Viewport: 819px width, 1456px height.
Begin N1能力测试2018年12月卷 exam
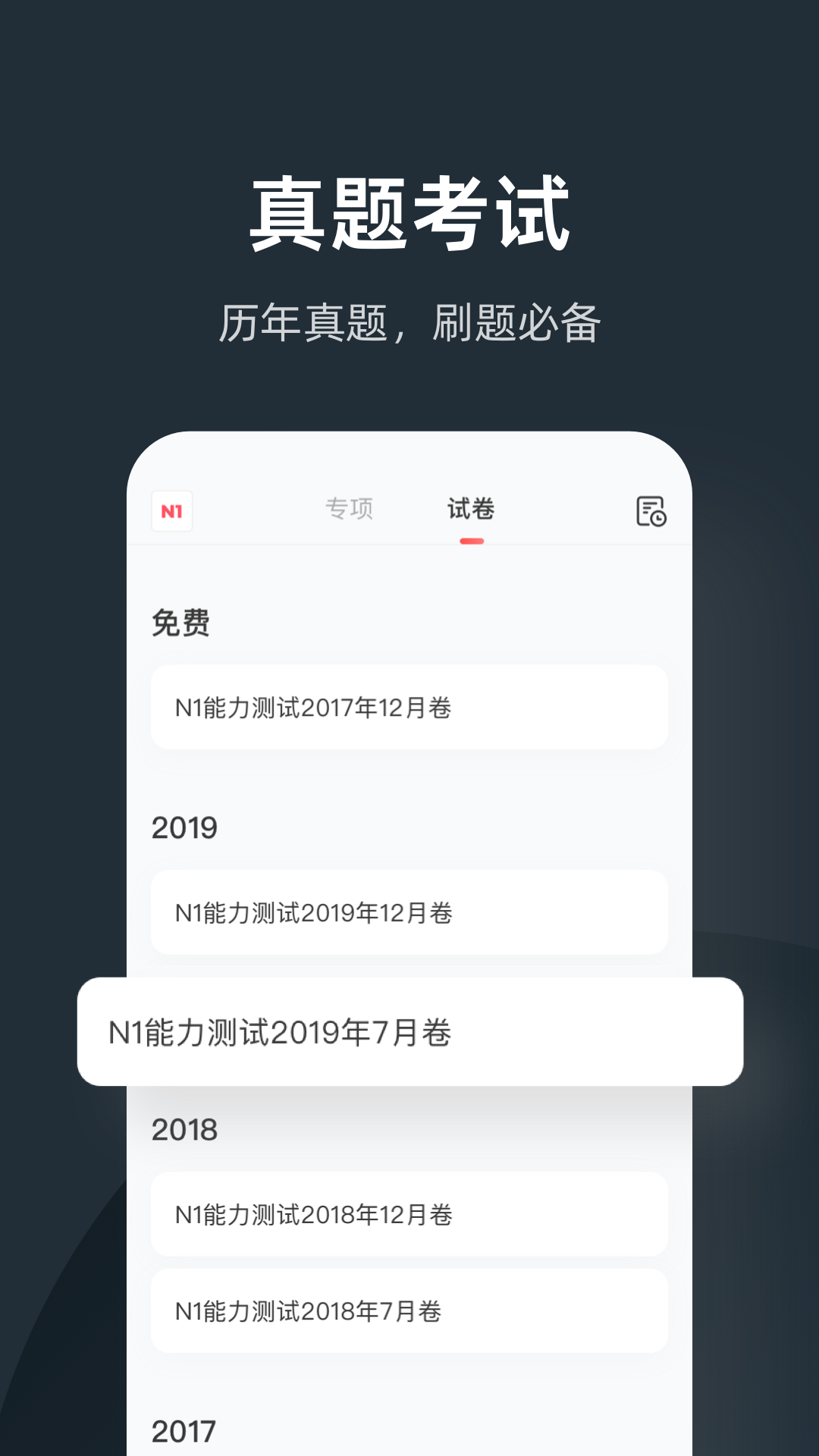pyautogui.click(x=409, y=1213)
